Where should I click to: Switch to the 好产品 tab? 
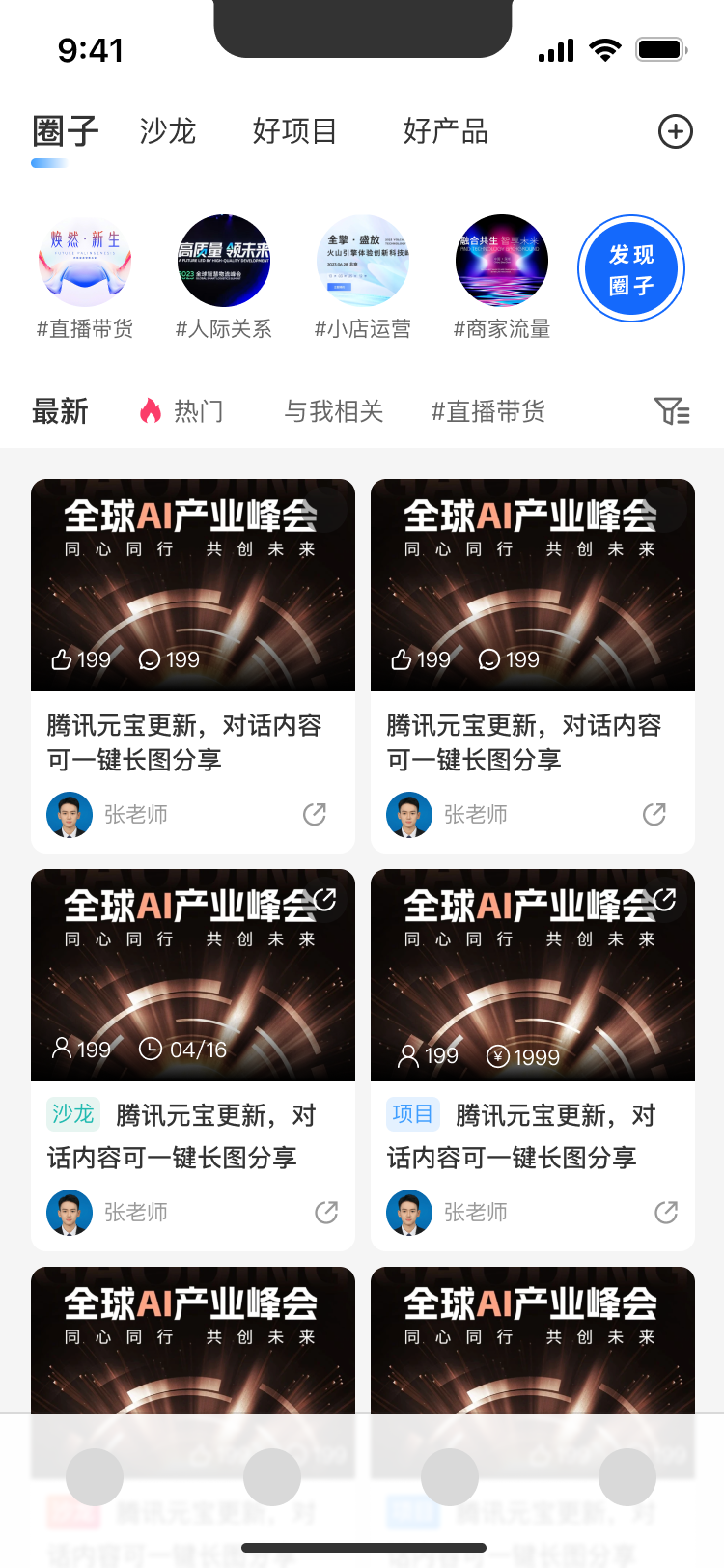point(444,131)
